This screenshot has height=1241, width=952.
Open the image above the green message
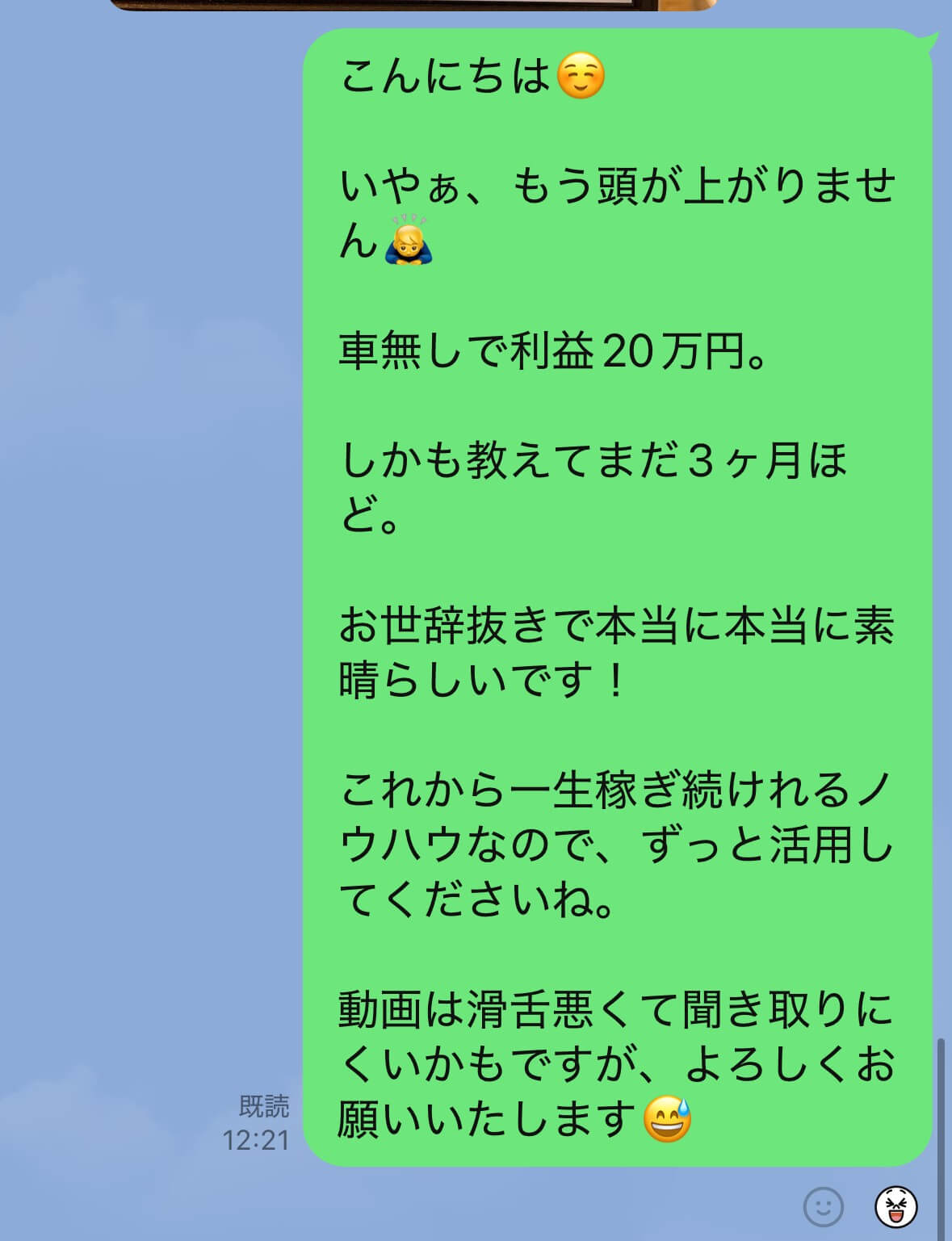412,5
